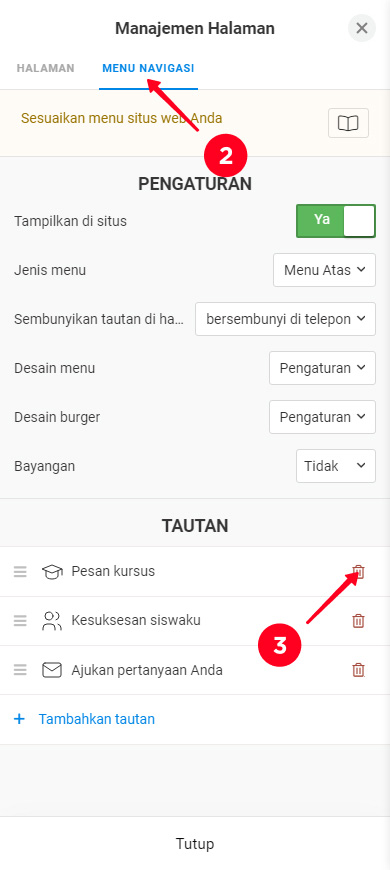The height and width of the screenshot is (870, 390).
Task: Open the guide book icon
Action: pyautogui.click(x=348, y=123)
